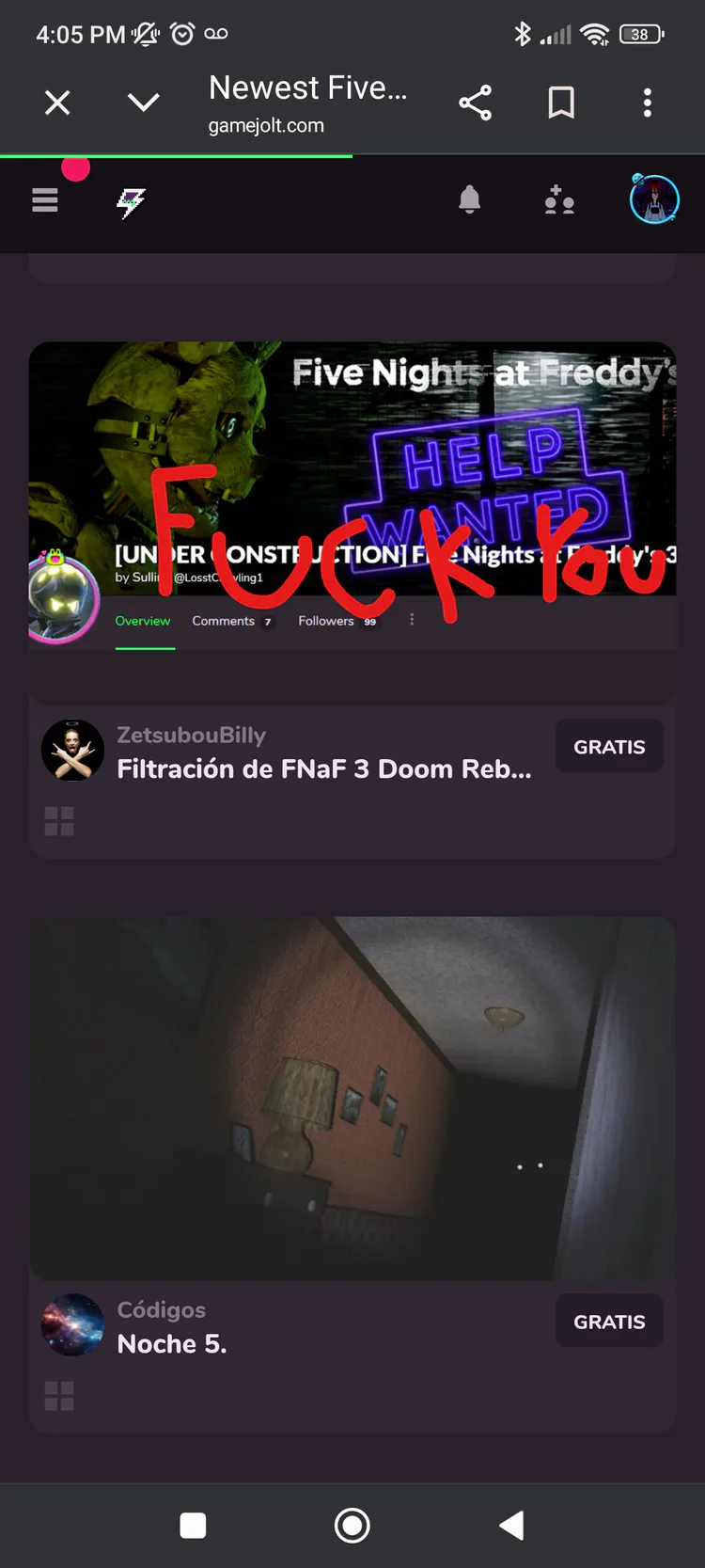Screen dimensions: 705x1568
Task: Open the Filtración de FNaF 3 Doom game
Action: pos(323,768)
